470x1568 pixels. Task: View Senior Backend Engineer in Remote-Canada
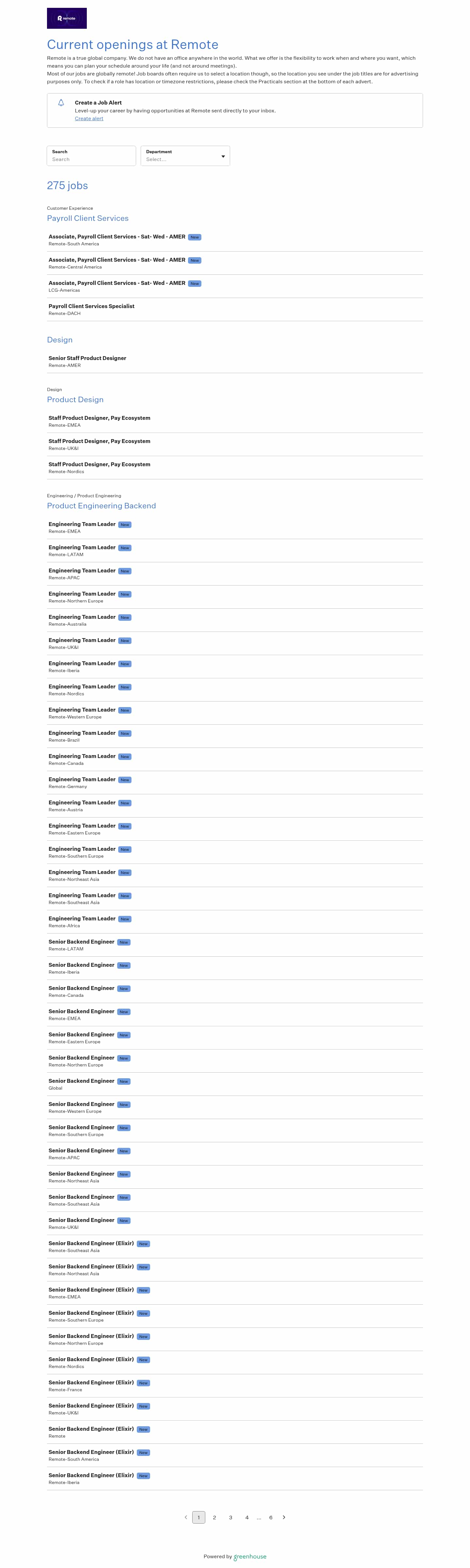(x=82, y=988)
